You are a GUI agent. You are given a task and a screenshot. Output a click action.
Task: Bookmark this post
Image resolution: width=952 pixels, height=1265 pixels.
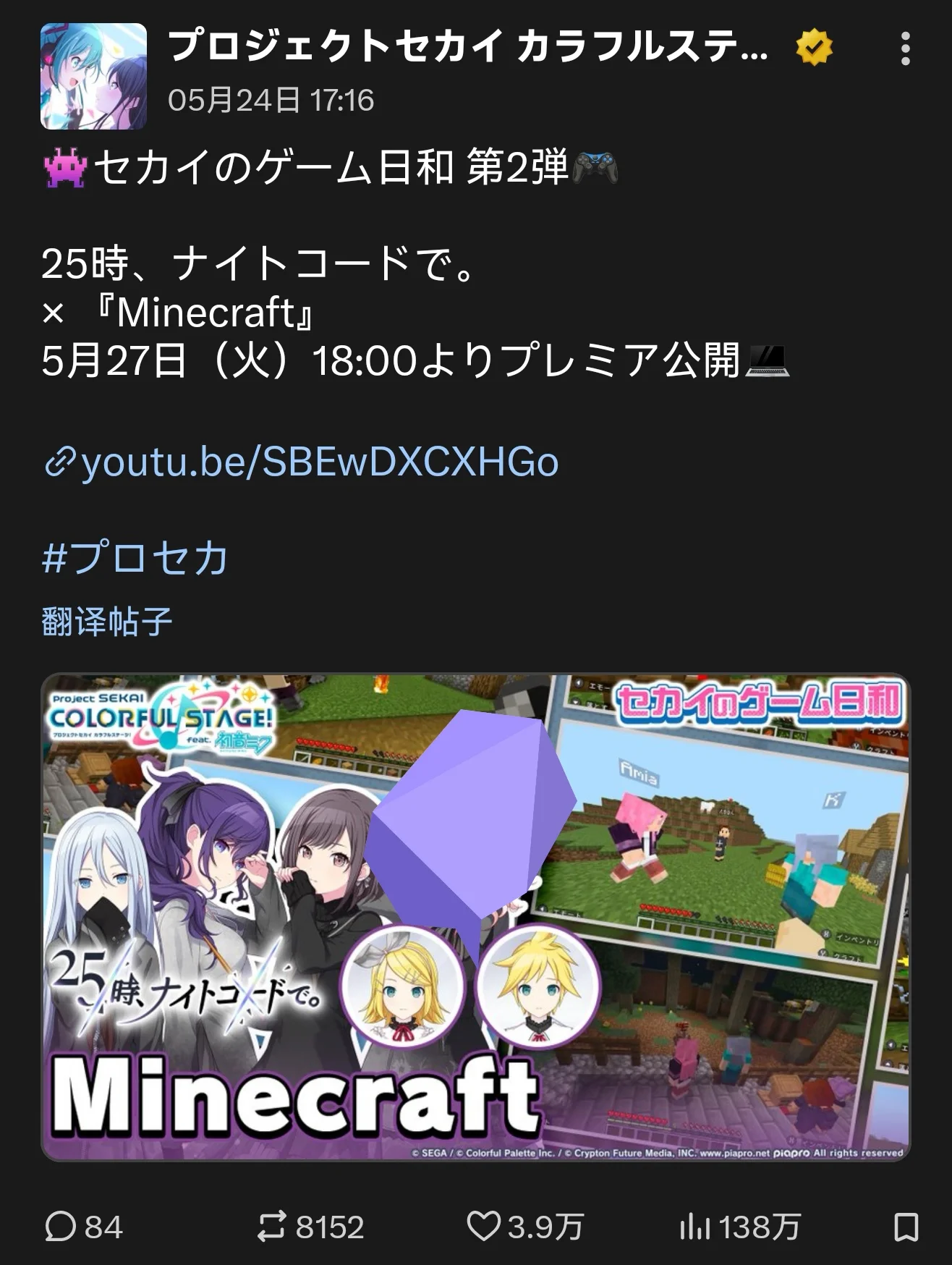906,1227
